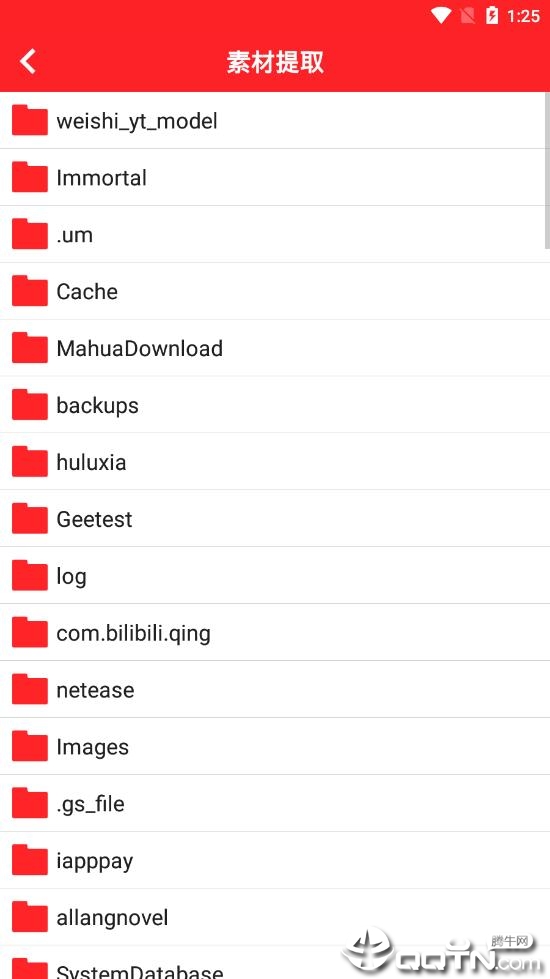Open the huluxia folder
This screenshot has width=550, height=979.
tap(275, 461)
